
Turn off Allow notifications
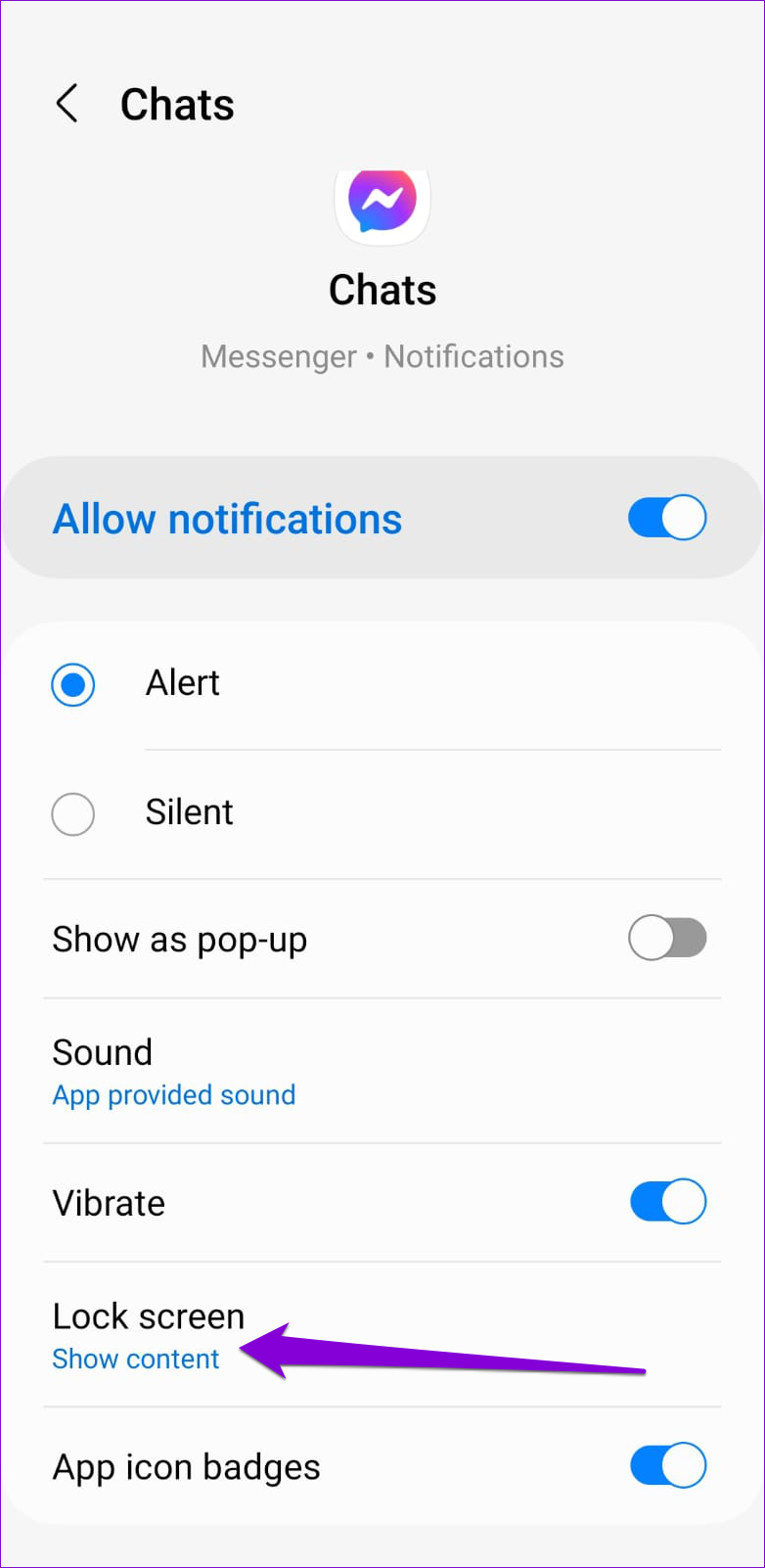[x=667, y=518]
